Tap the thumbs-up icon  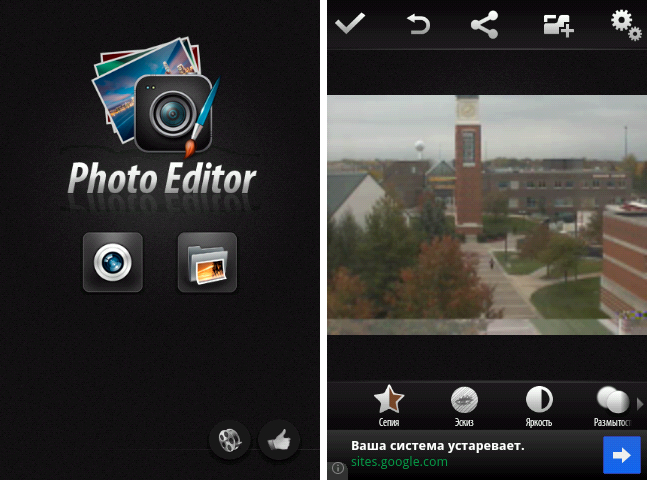[x=279, y=439]
